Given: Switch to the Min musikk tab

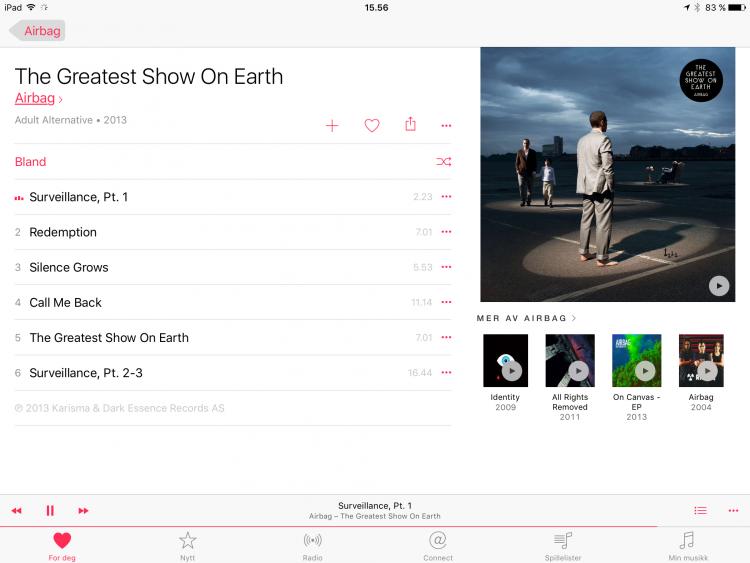Looking at the screenshot, I should [686, 545].
